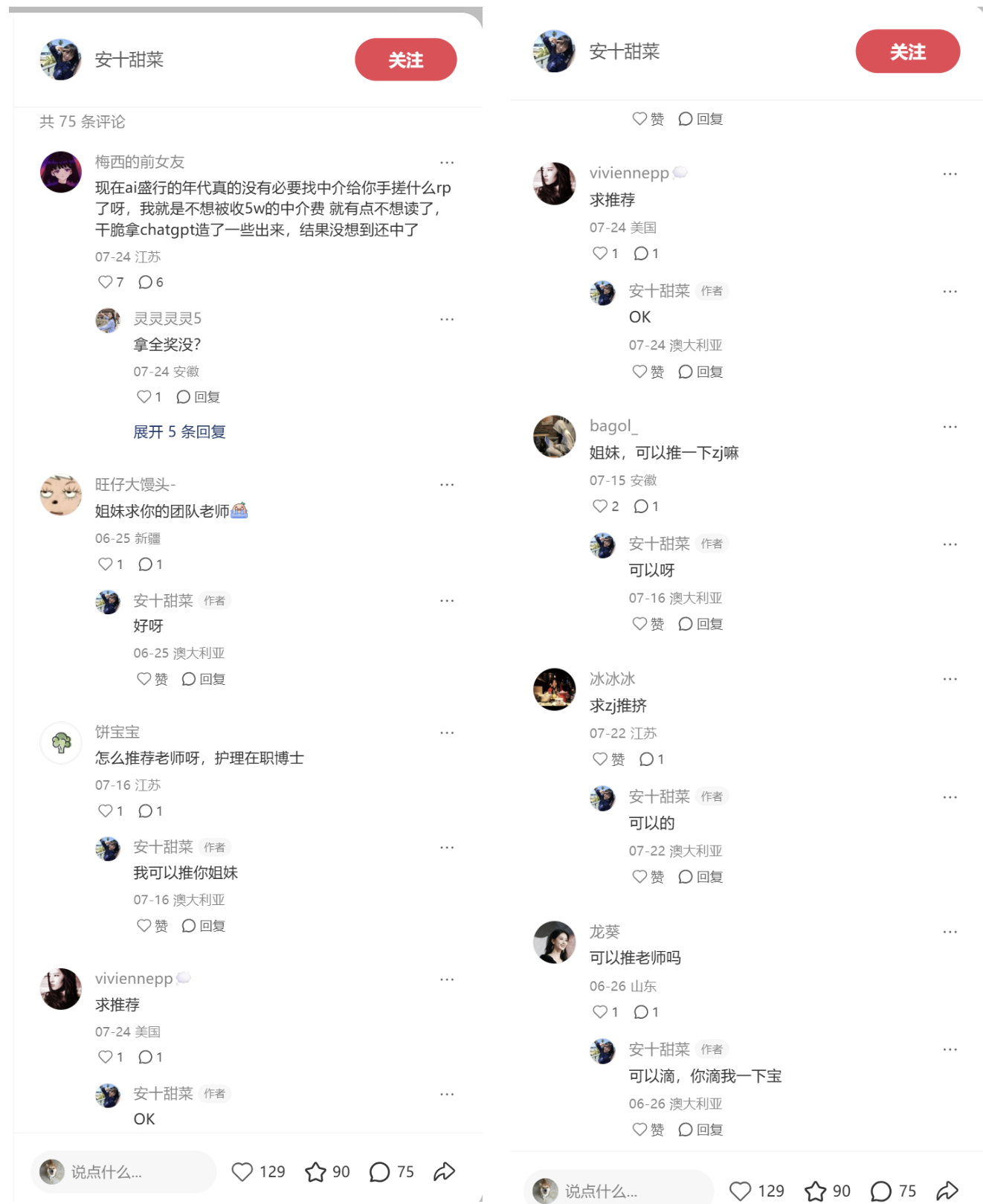
Task: Like 旺仔大馒头-'s comment
Action: (x=111, y=564)
